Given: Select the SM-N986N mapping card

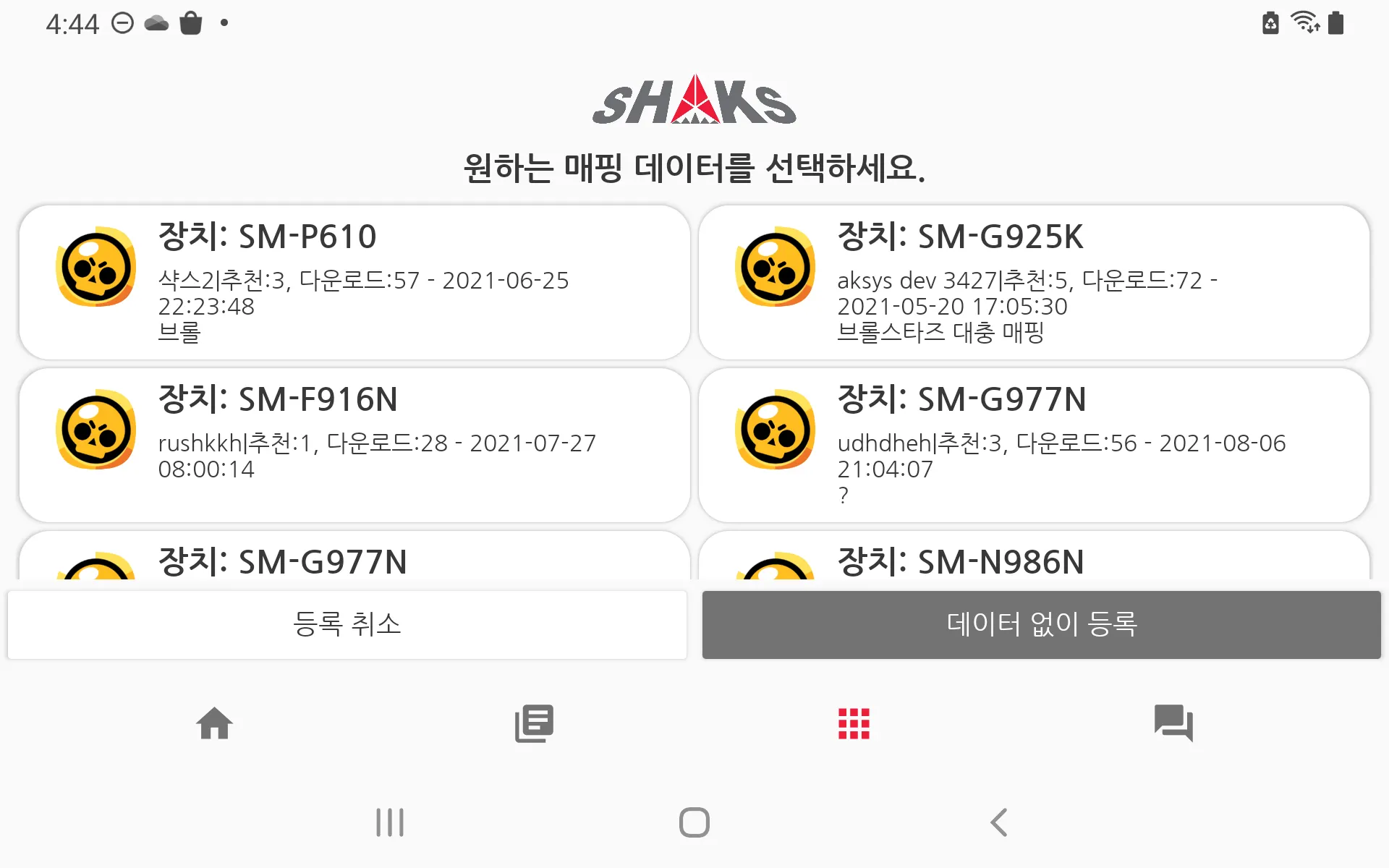Looking at the screenshot, I should pos(1034,558).
